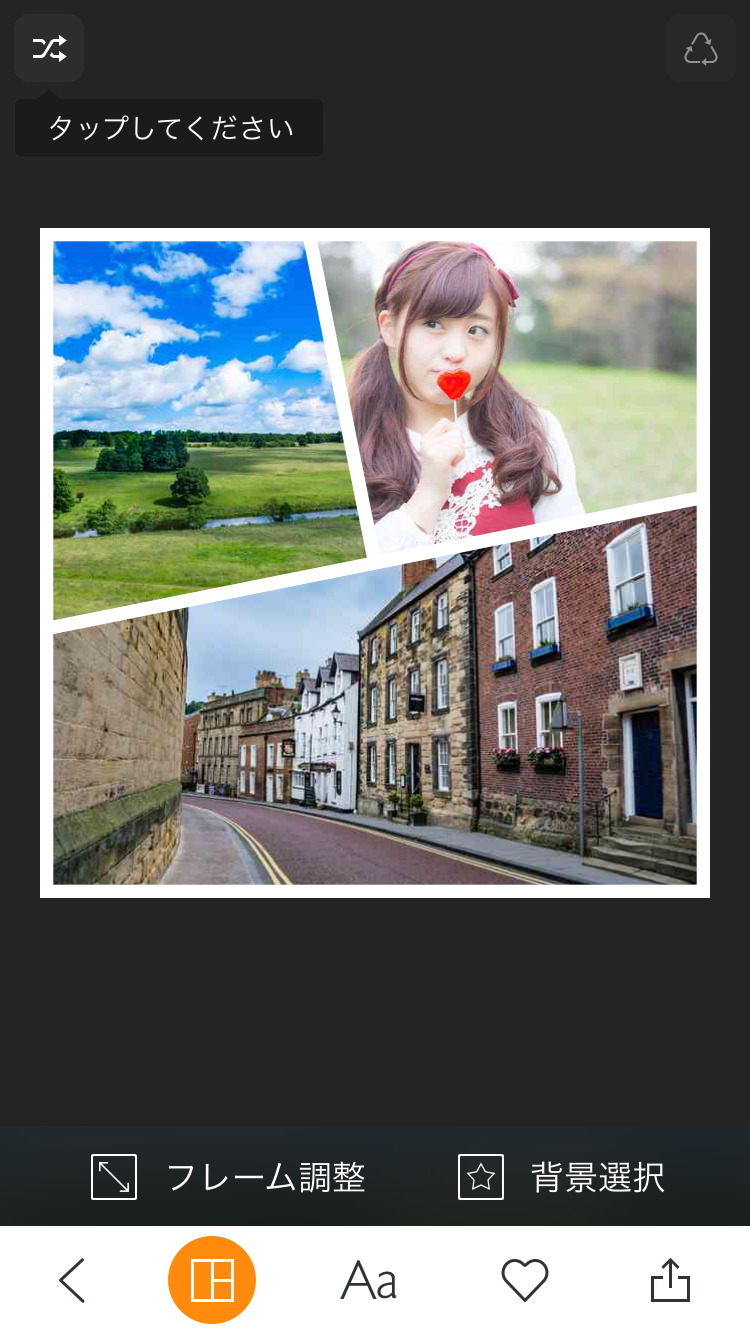Image resolution: width=750 pixels, height=1334 pixels.
Task: Tap the recycle icon at top right
Action: [700, 48]
